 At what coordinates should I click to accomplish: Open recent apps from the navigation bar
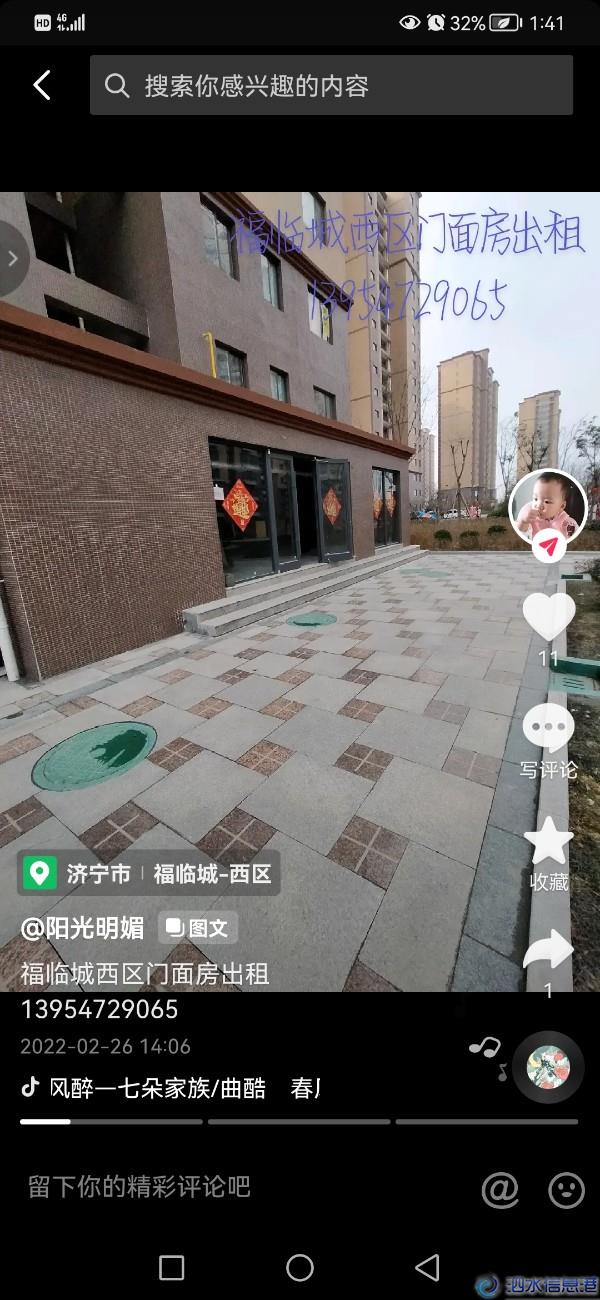[172, 1268]
